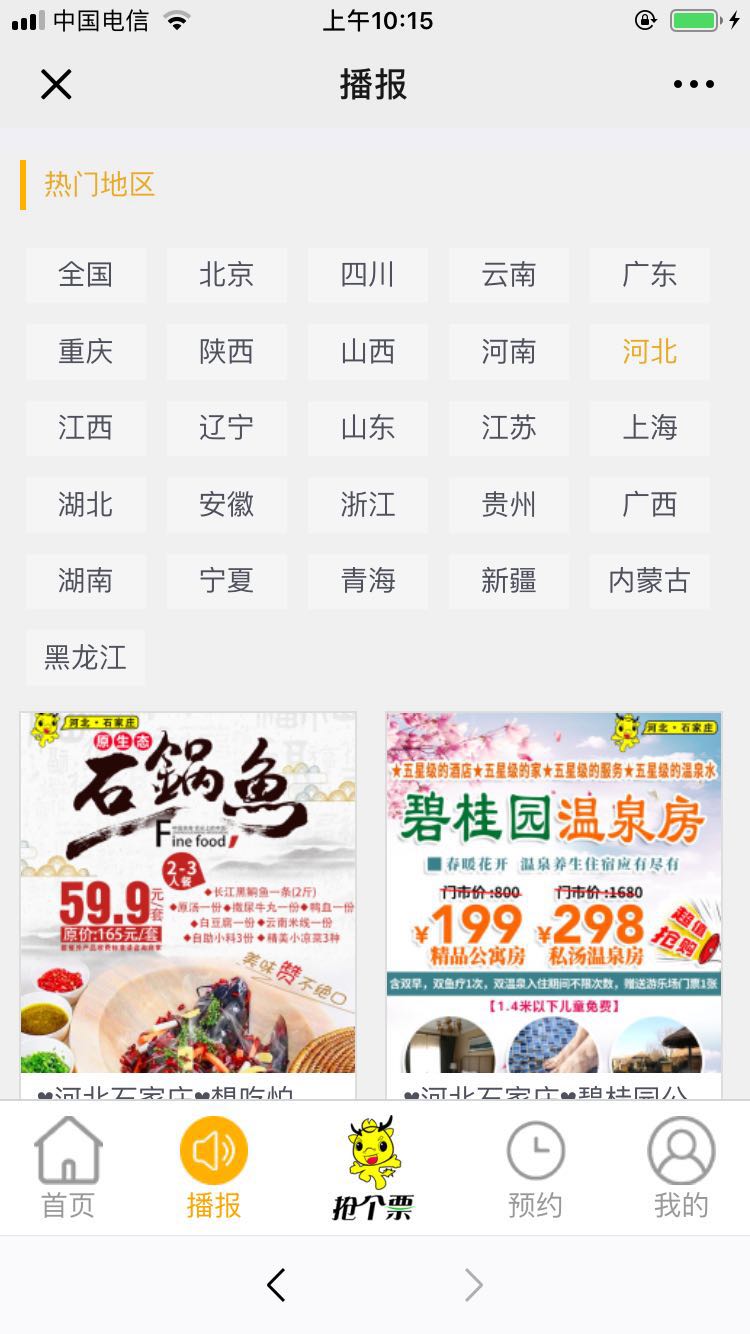Image resolution: width=750 pixels, height=1334 pixels.
Task: Tap the 播报 tab
Action: click(x=214, y=1168)
